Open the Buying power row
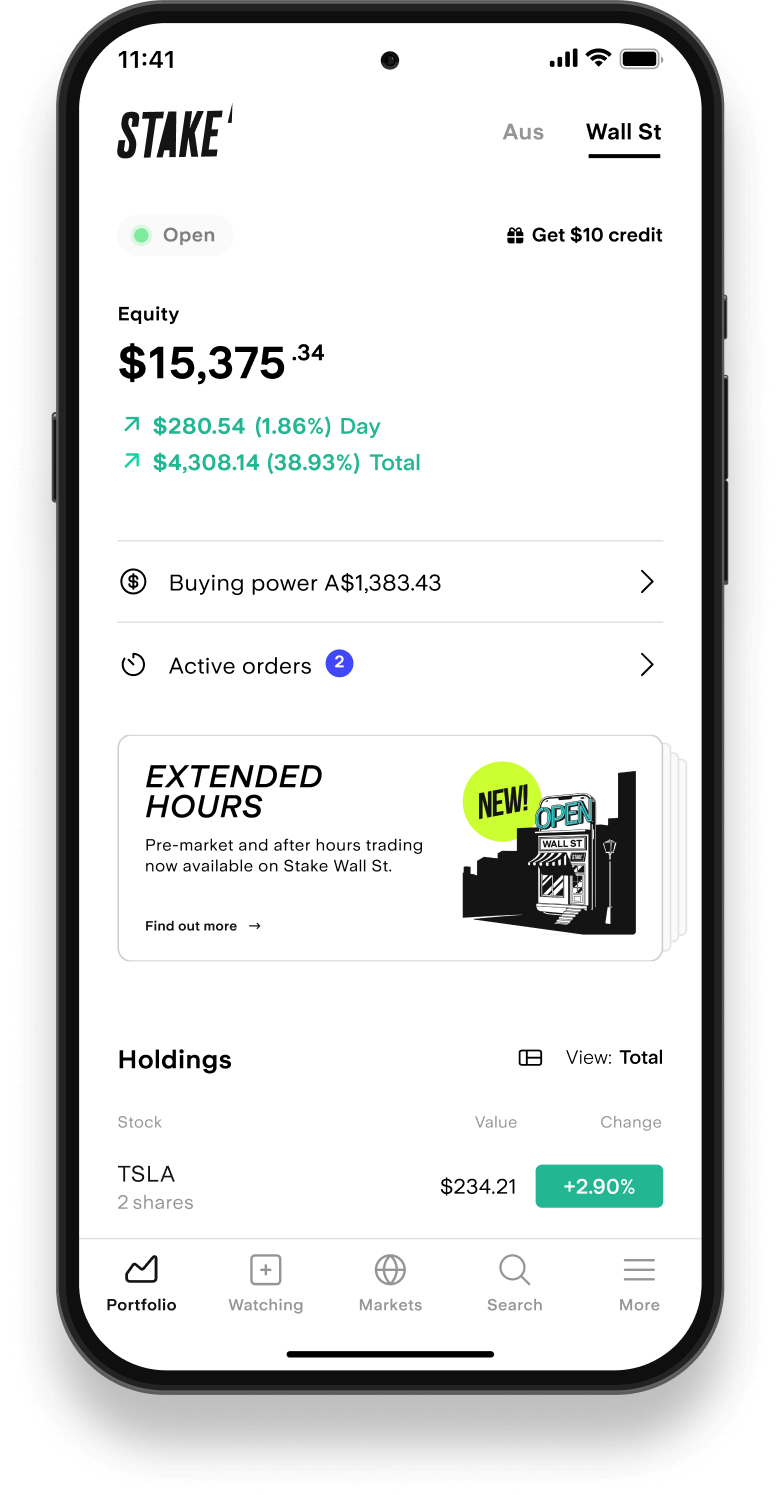The width and height of the screenshot is (777, 1495). coord(389,582)
